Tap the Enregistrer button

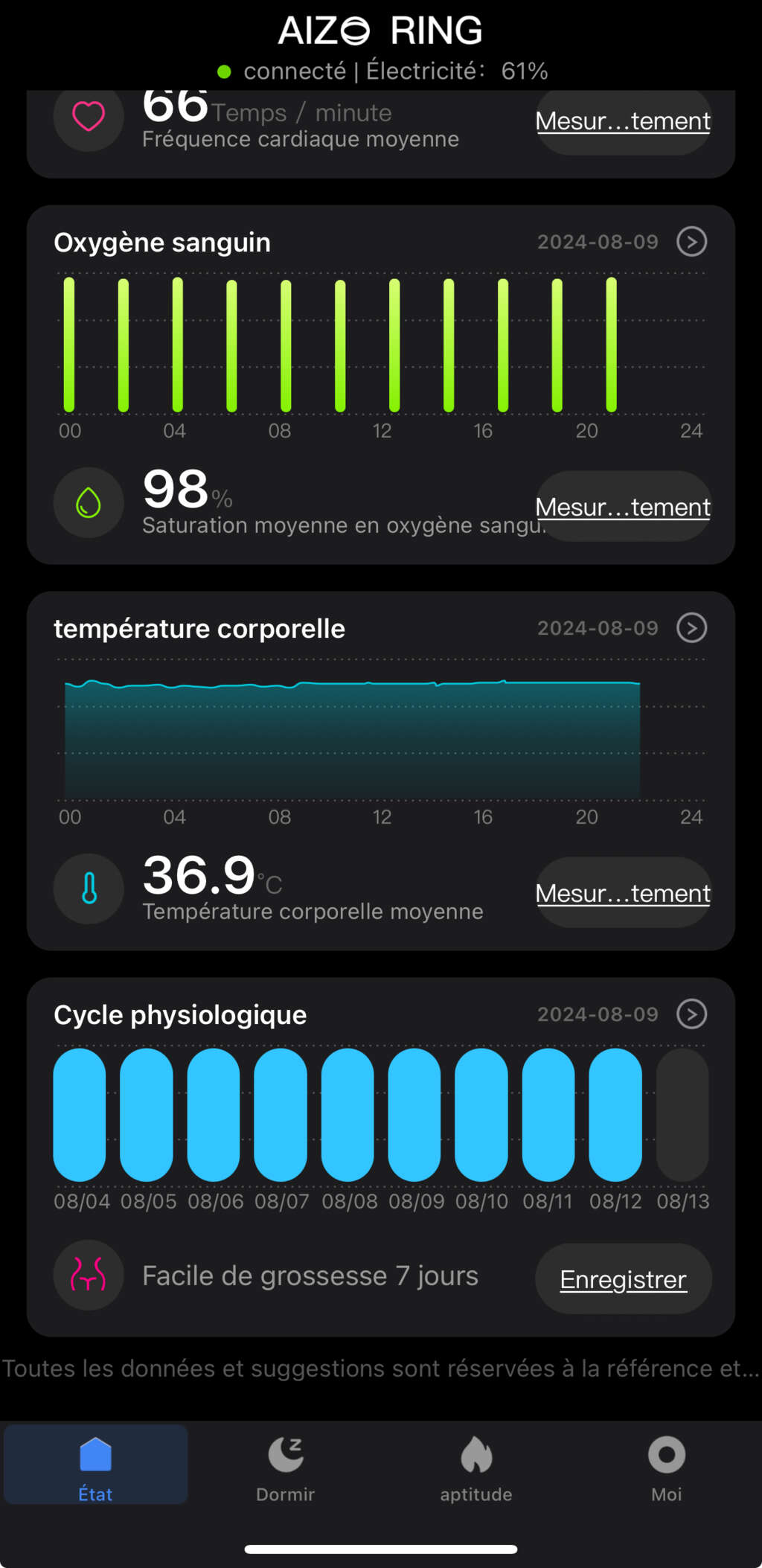point(623,1279)
